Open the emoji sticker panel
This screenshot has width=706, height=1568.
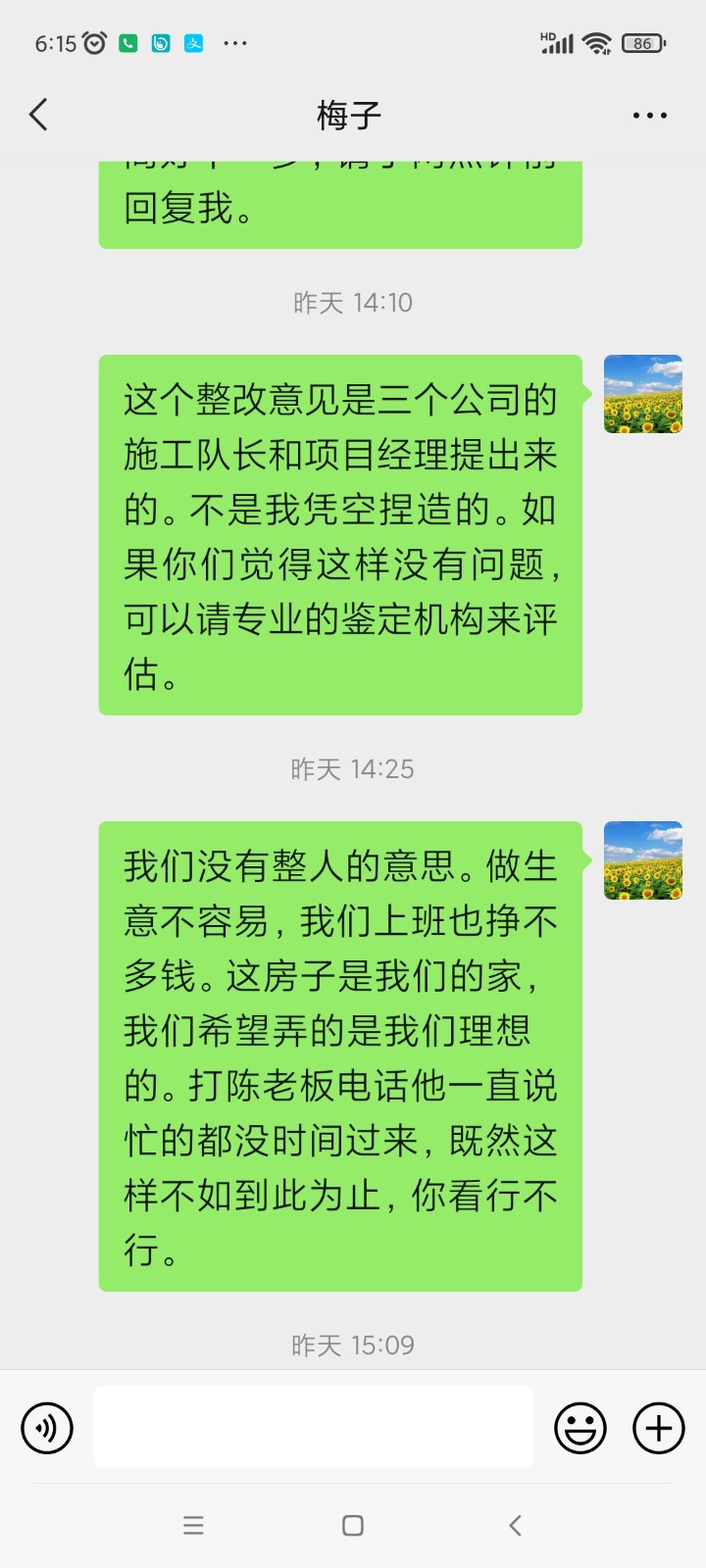tap(580, 1428)
